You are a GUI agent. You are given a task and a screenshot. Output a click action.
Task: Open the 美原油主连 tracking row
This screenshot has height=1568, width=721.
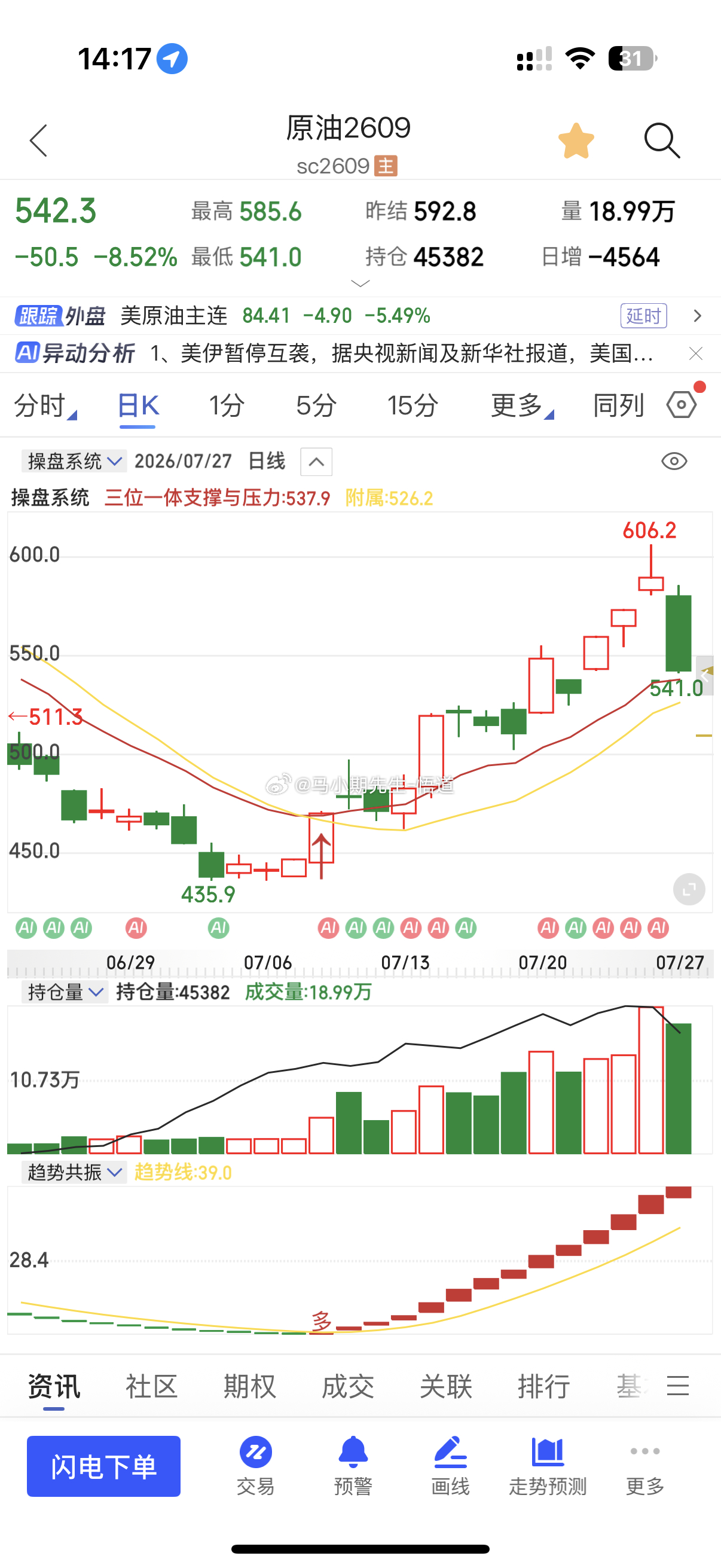[x=360, y=315]
